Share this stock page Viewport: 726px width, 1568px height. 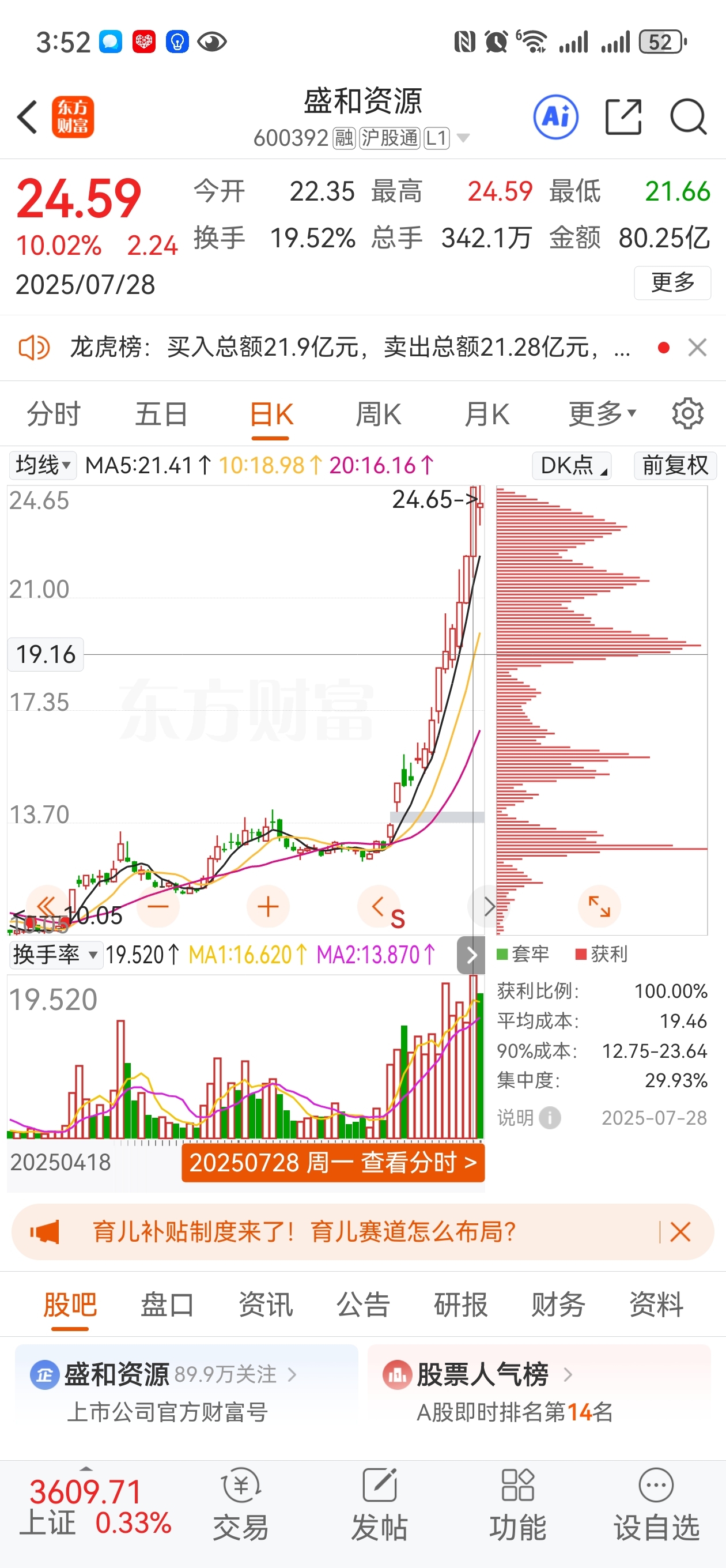tap(624, 116)
